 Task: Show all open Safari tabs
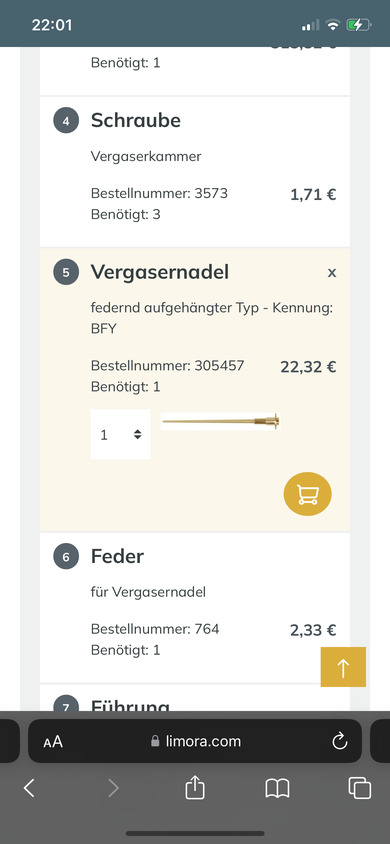(x=359, y=789)
